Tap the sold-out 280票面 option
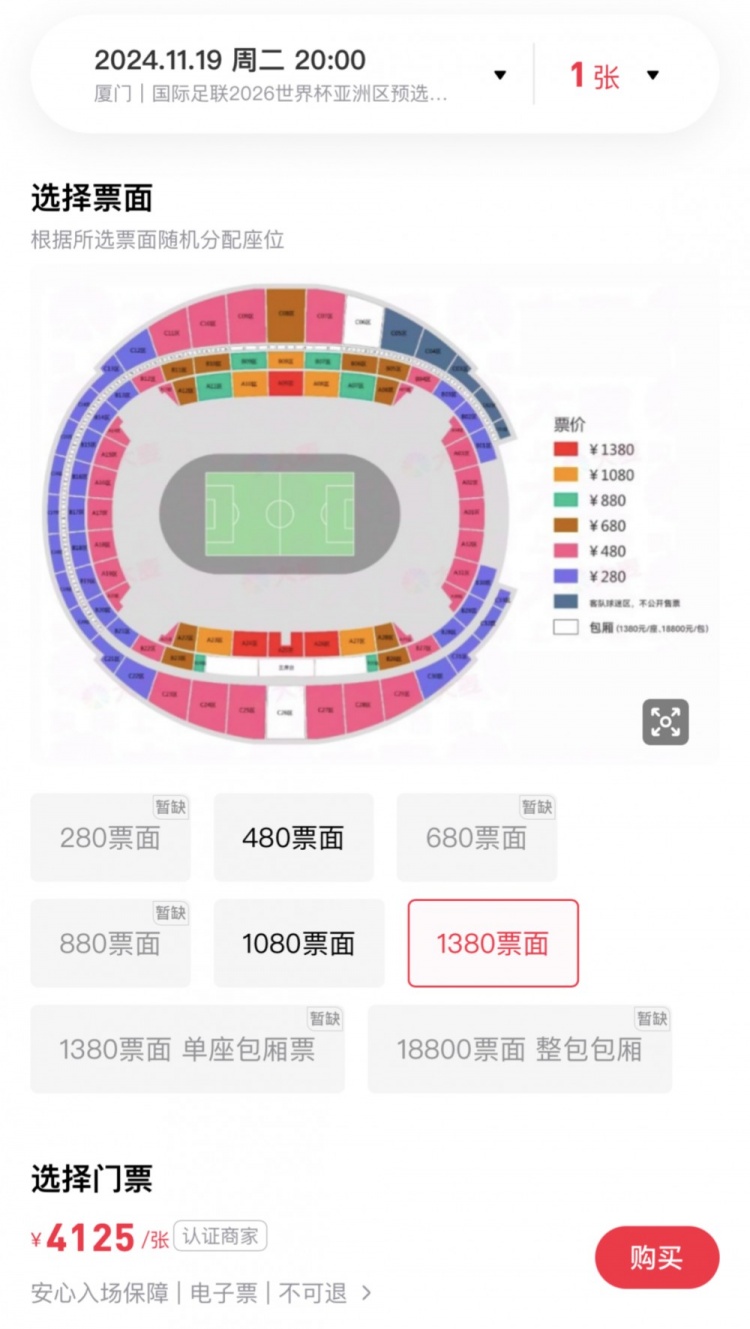 click(110, 838)
